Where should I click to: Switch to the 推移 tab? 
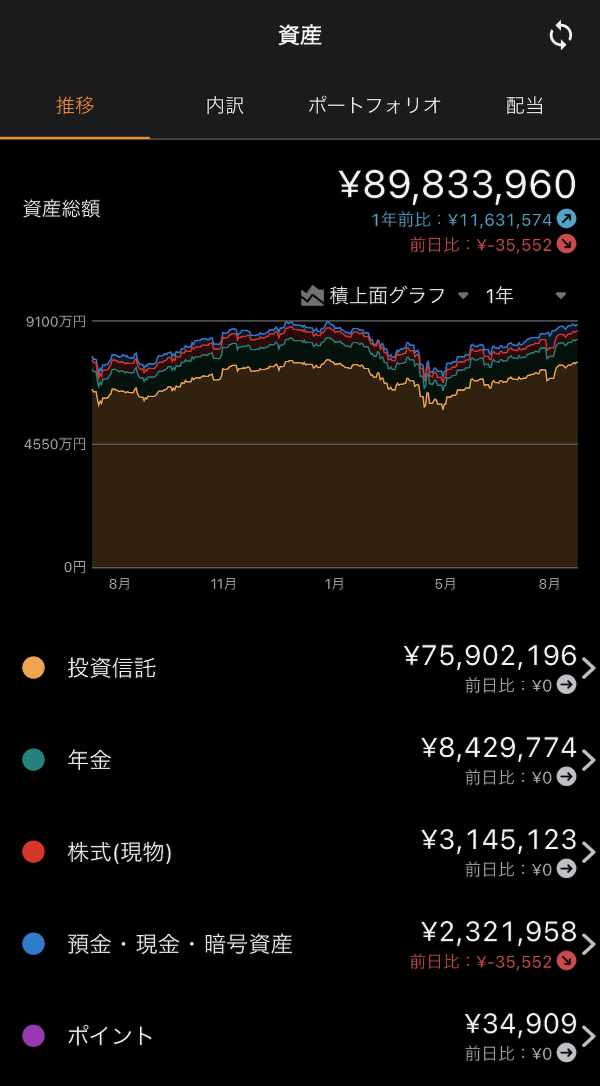(75, 105)
